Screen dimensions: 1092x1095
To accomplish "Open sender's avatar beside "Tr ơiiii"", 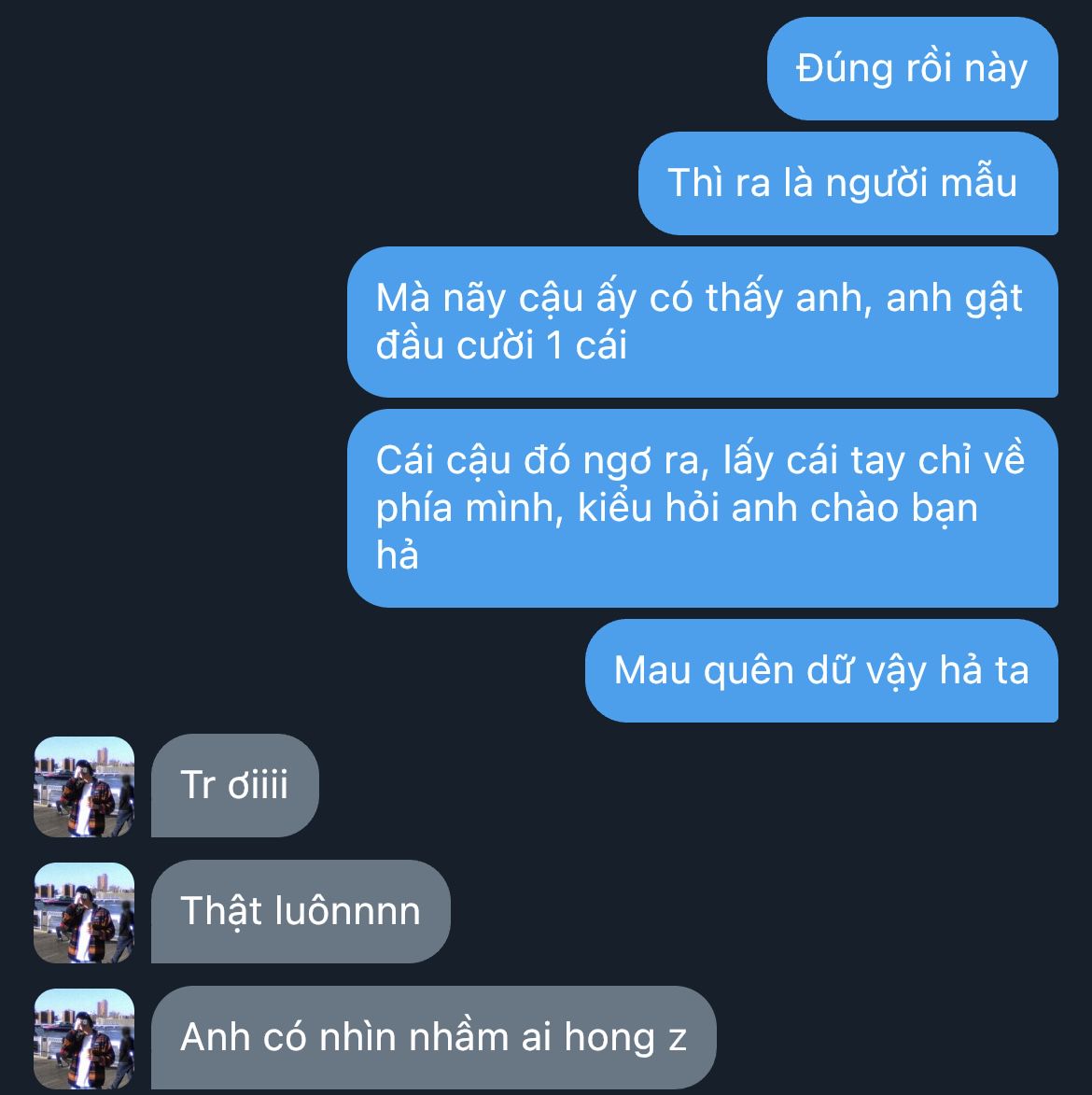I will click(84, 786).
